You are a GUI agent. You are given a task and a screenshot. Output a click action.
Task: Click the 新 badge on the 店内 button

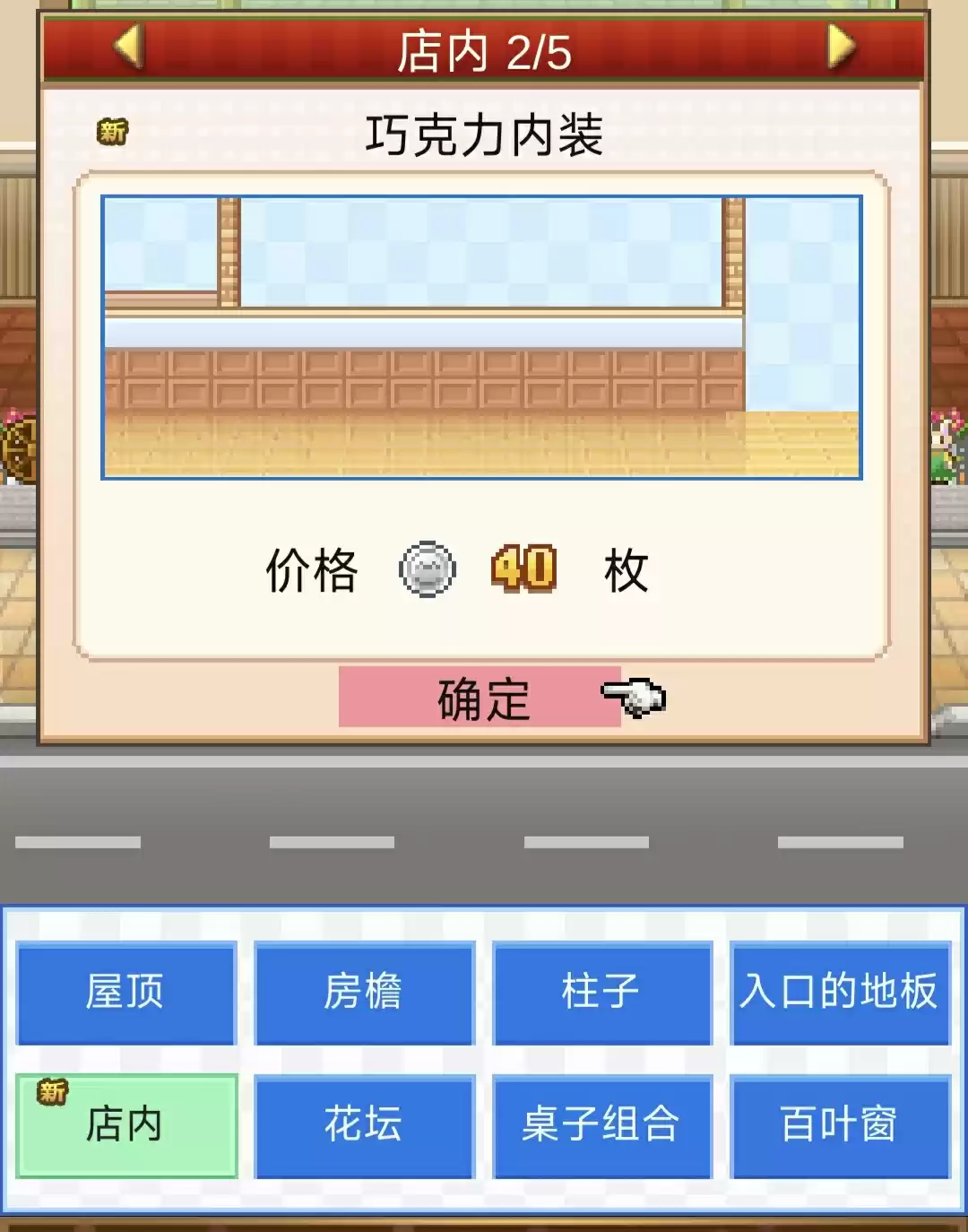[x=52, y=1092]
